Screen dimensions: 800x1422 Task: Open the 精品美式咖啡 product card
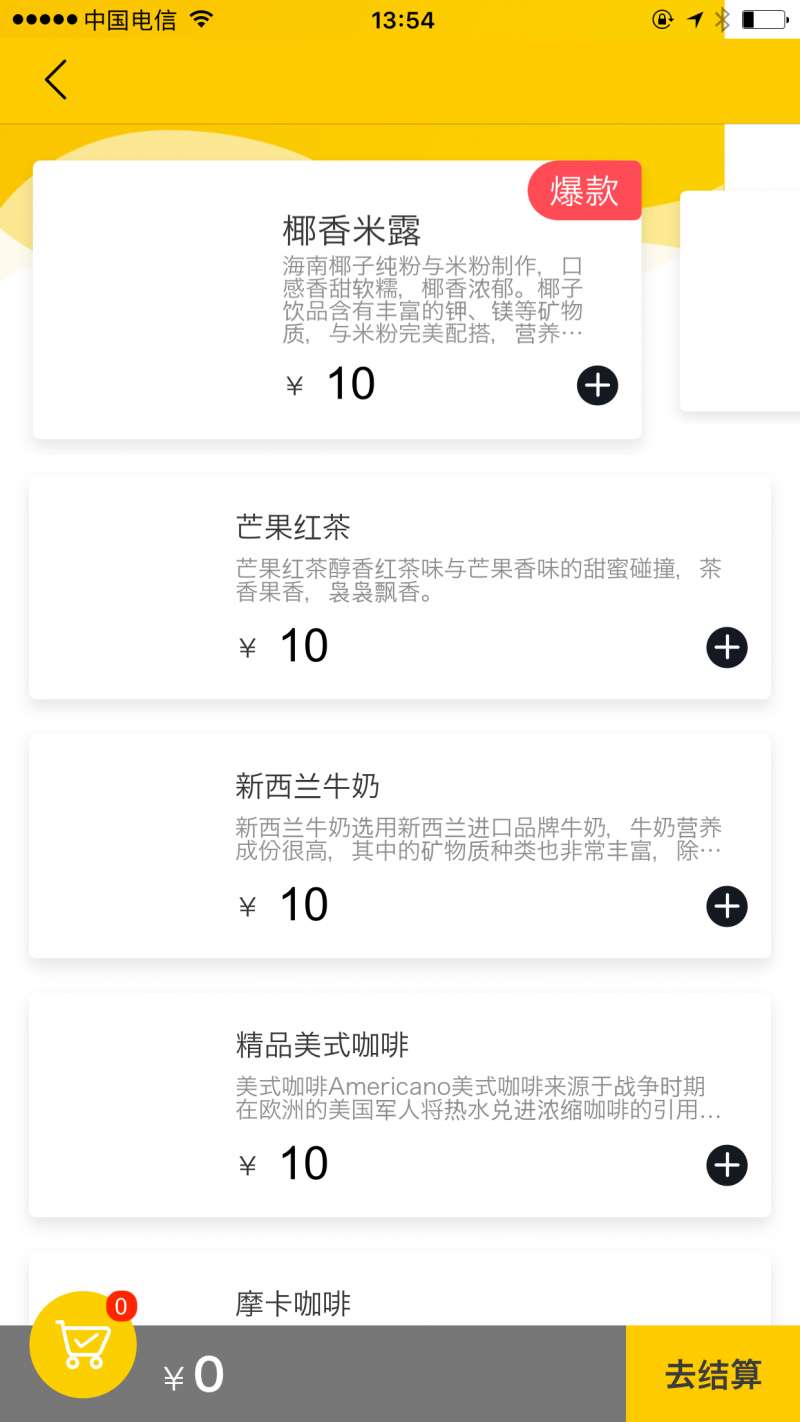pos(400,1105)
